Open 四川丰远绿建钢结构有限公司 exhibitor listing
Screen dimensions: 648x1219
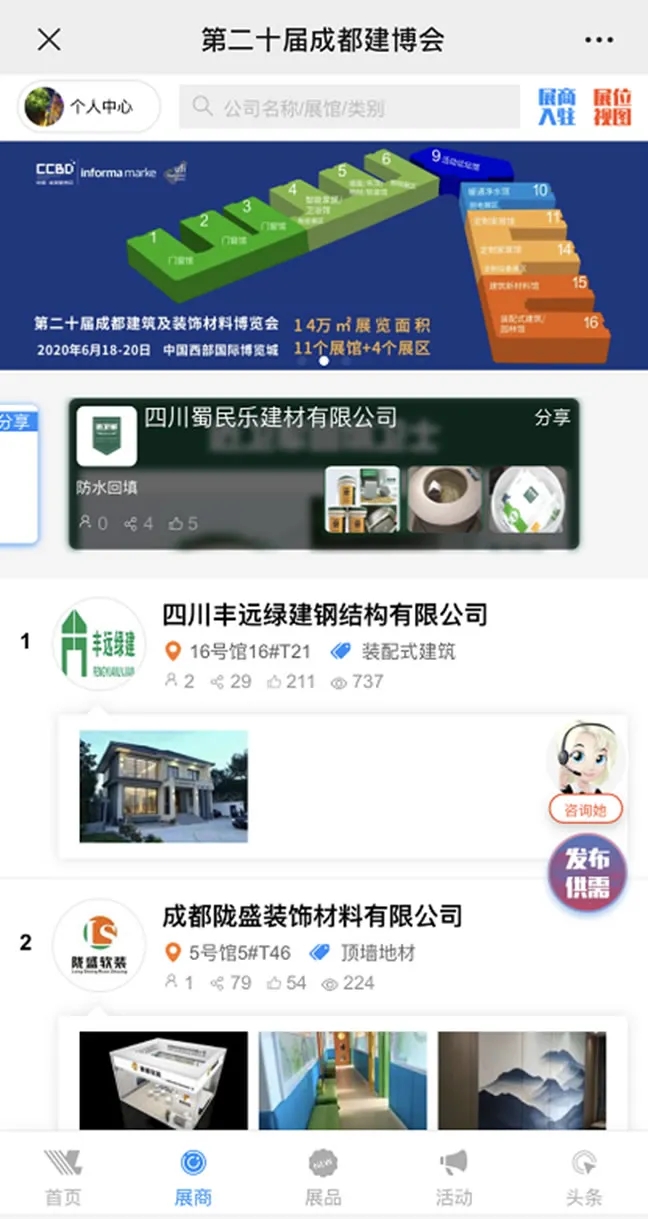click(x=325, y=614)
